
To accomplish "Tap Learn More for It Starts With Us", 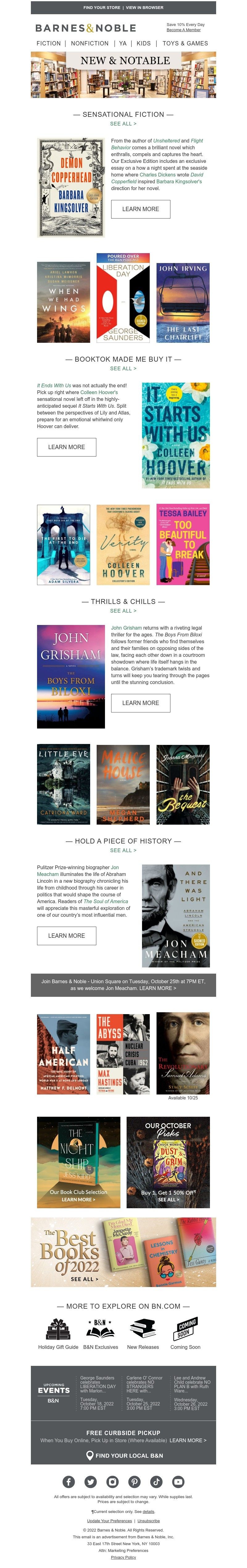I will click(66, 447).
